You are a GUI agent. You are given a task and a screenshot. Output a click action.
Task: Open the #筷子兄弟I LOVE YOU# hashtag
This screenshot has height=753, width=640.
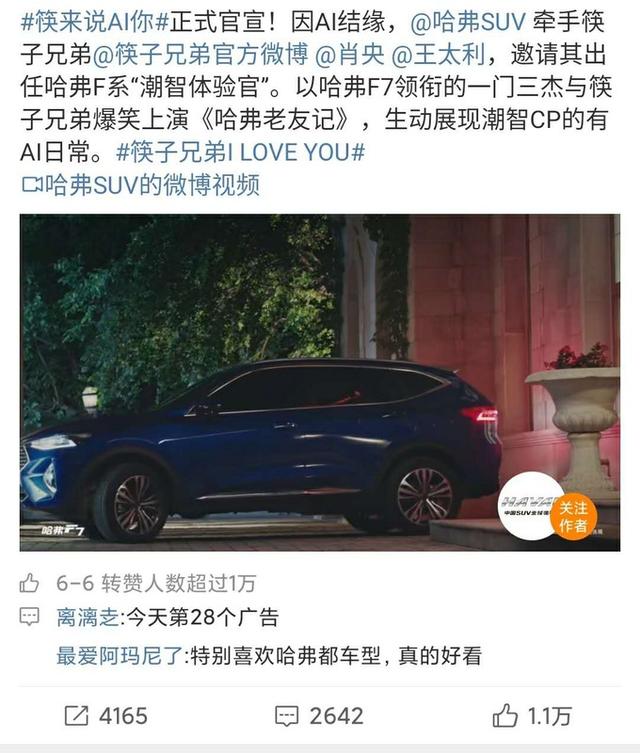(240, 151)
